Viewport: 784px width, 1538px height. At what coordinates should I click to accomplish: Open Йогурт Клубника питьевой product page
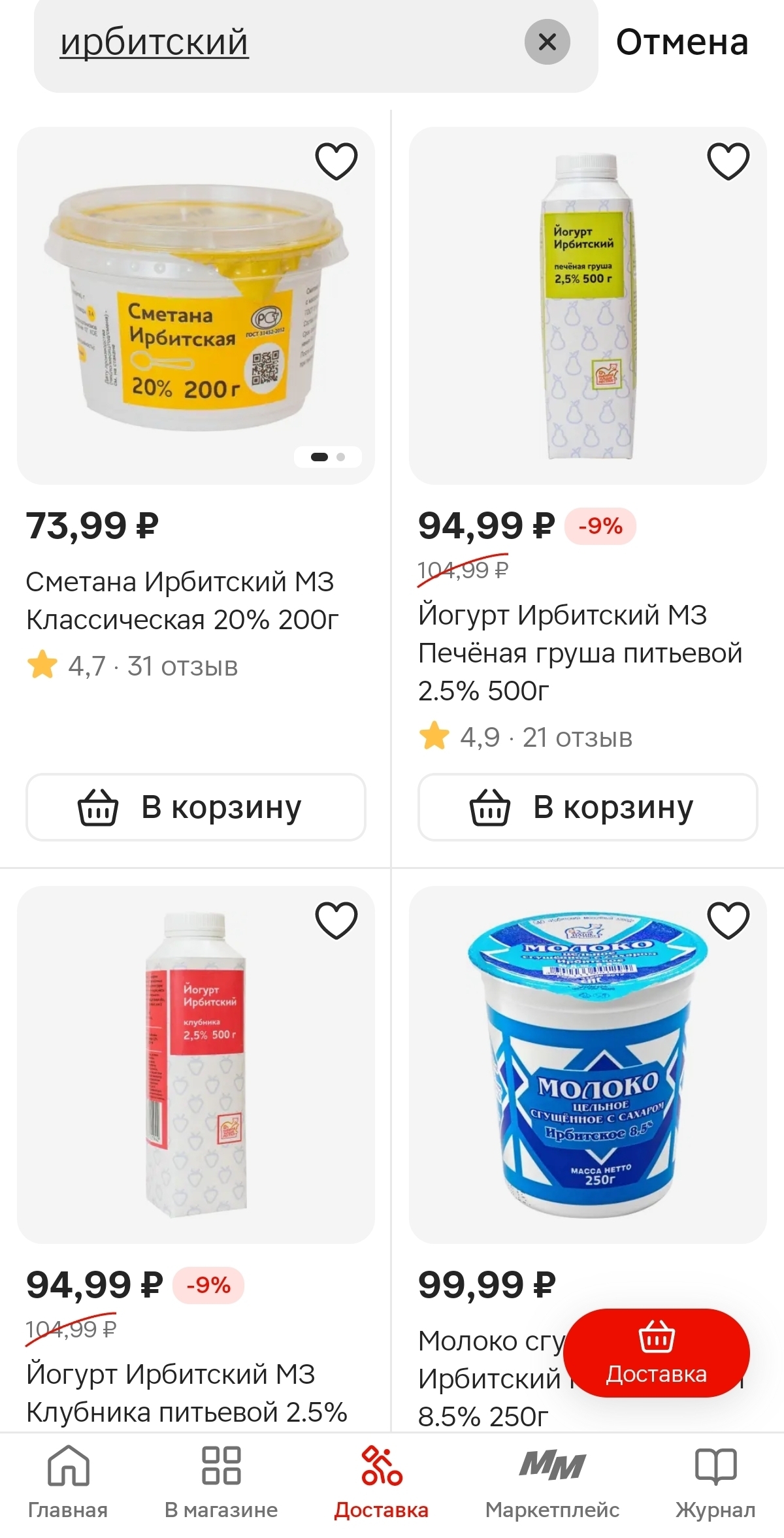[x=195, y=1064]
